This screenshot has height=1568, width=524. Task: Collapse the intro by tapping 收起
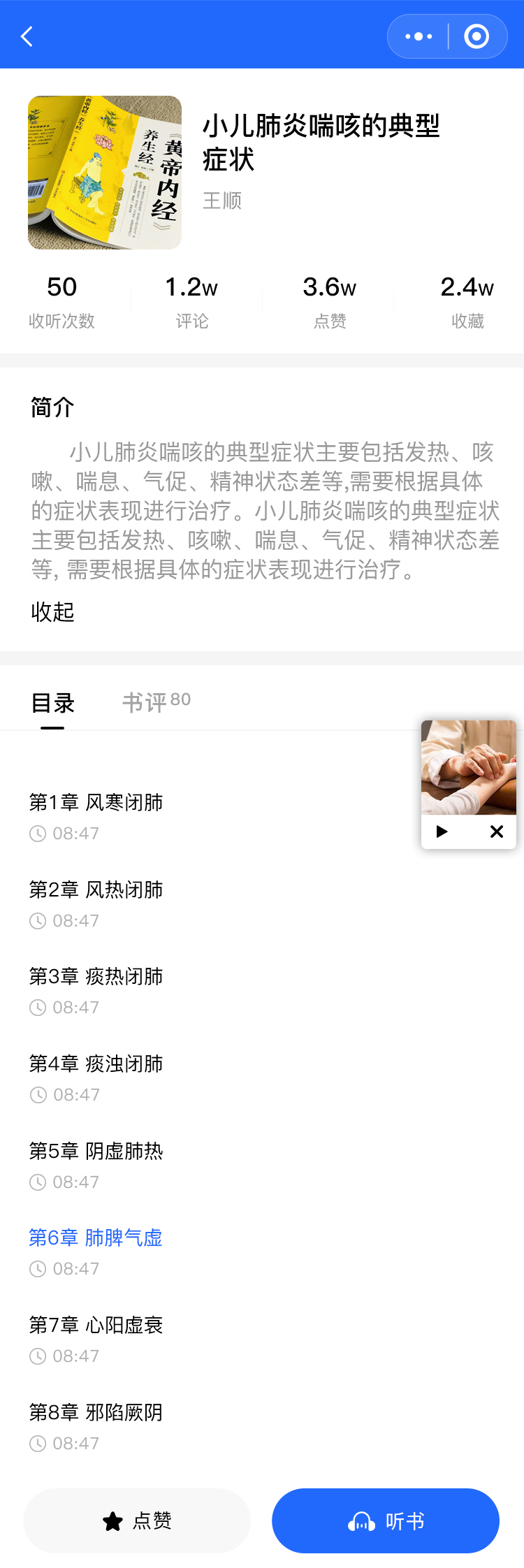pos(52,611)
